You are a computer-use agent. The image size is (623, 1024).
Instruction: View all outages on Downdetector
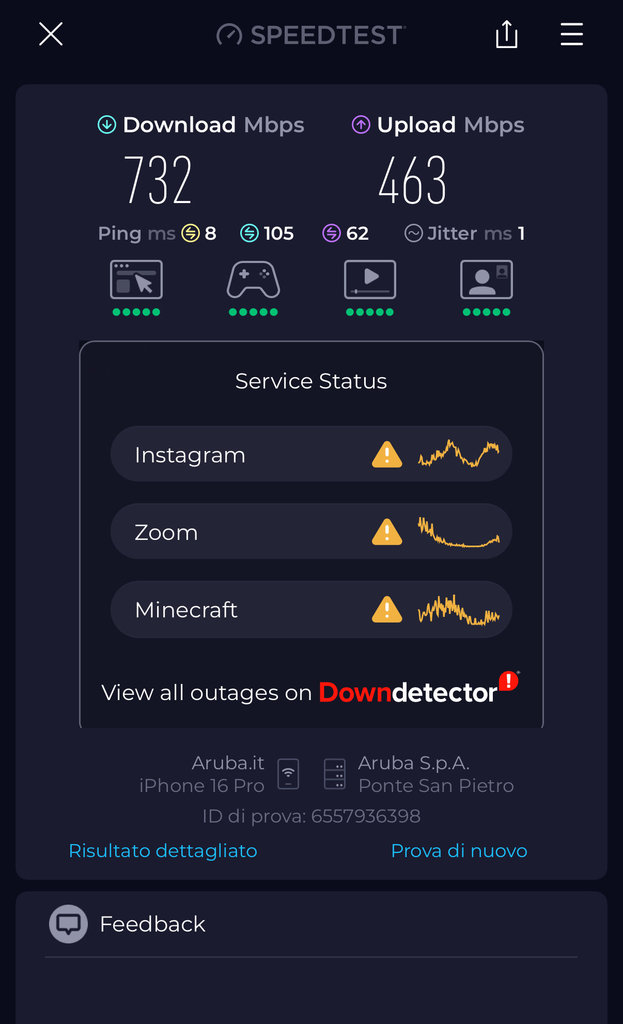tap(311, 692)
